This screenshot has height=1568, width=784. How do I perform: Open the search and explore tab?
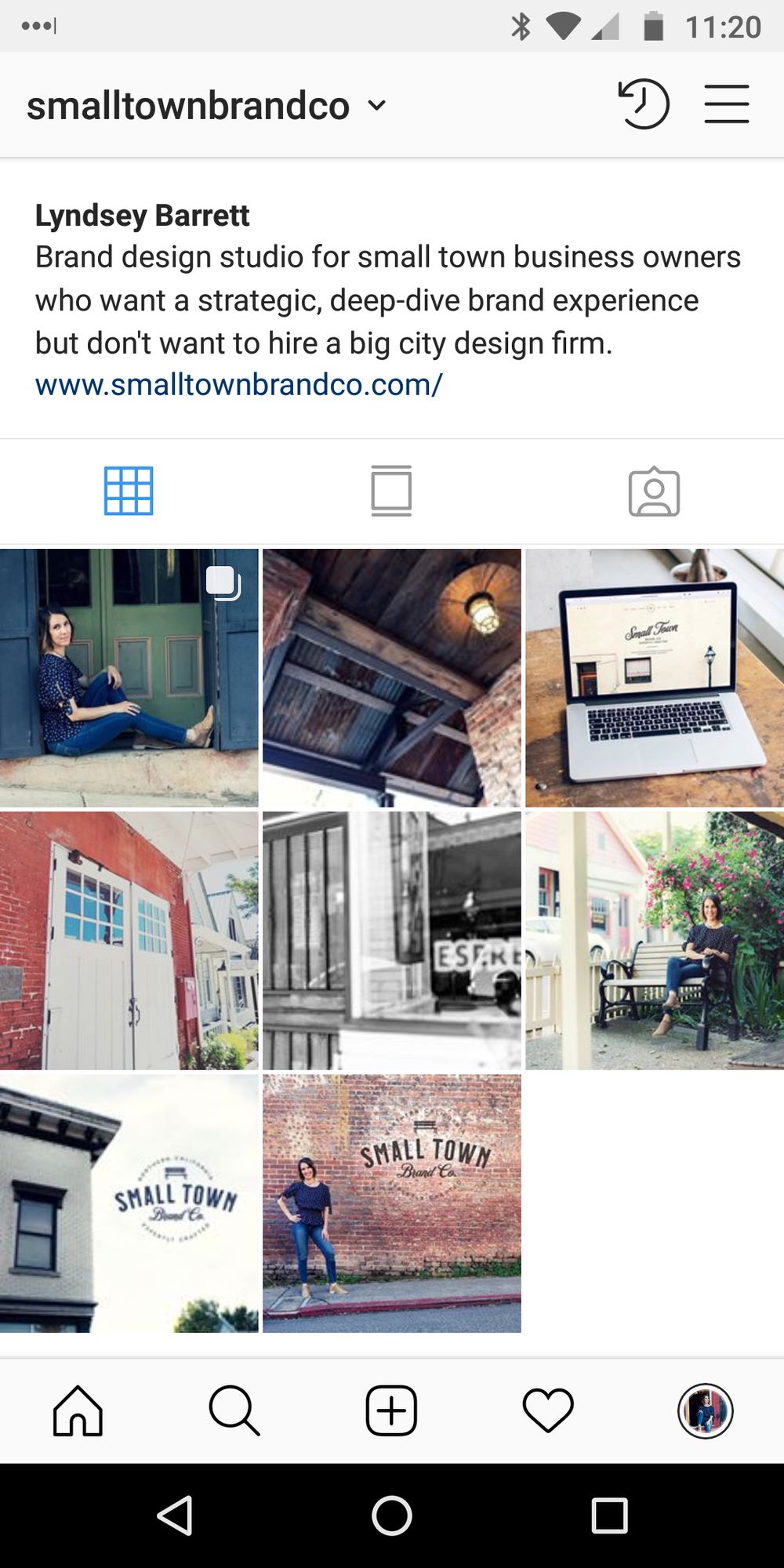pos(234,1410)
